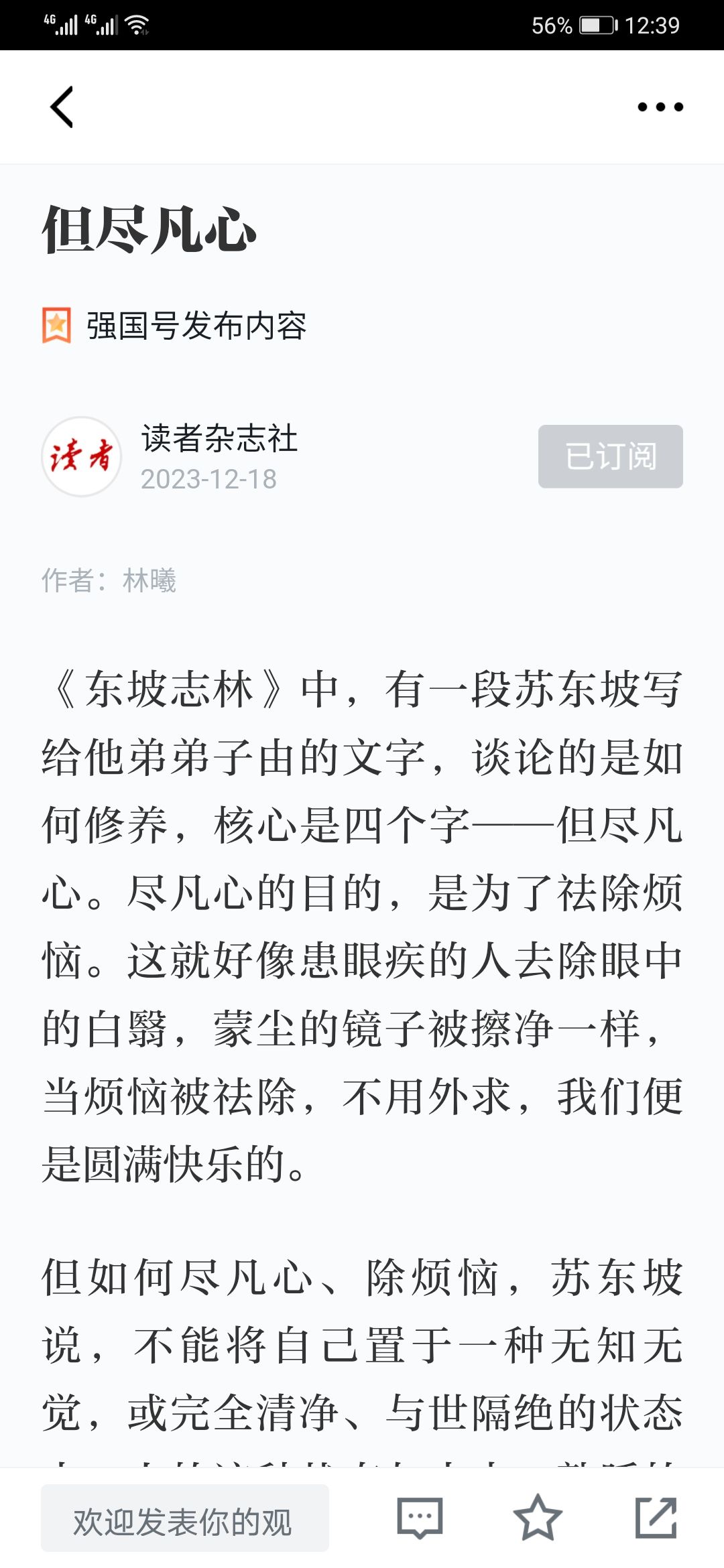Share the article using the share icon

(x=656, y=1518)
